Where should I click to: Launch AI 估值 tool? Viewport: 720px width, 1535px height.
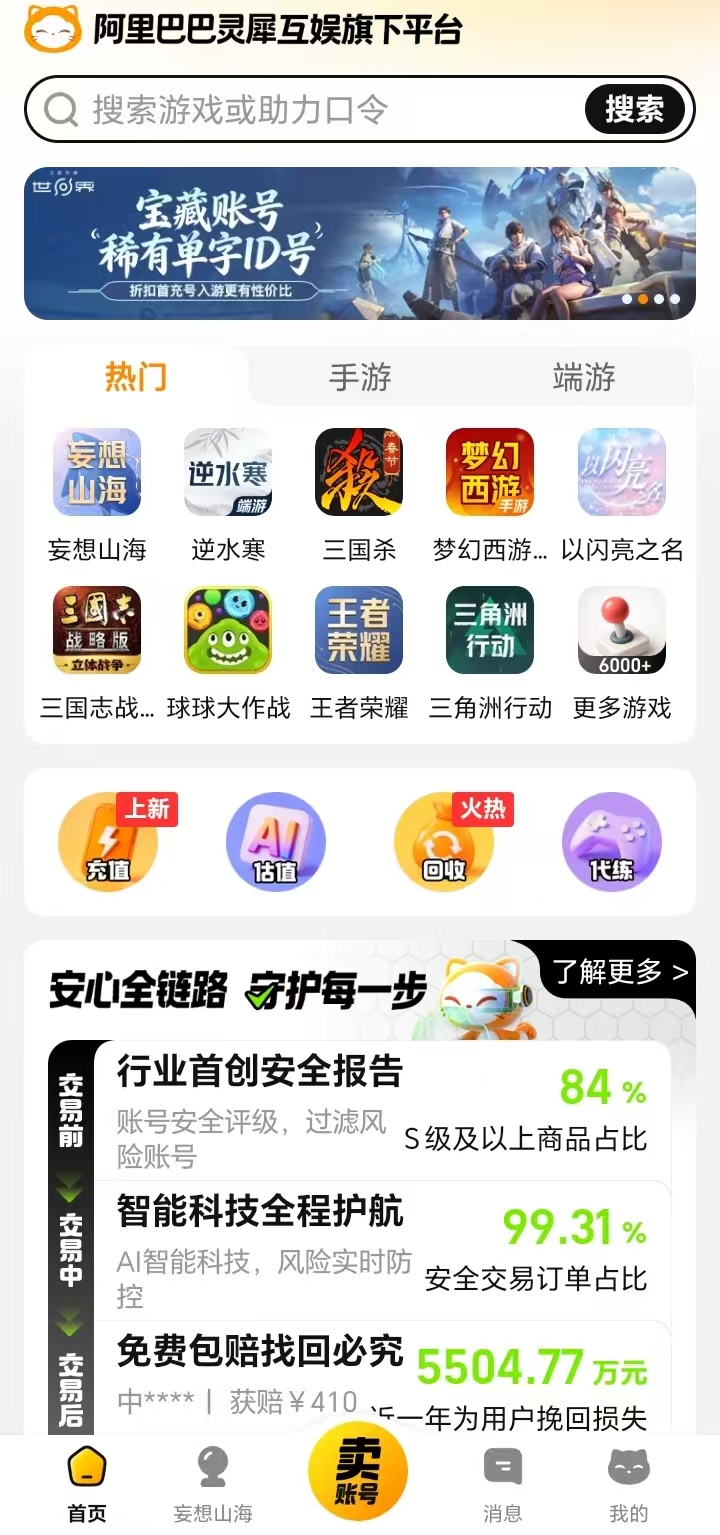pos(276,842)
